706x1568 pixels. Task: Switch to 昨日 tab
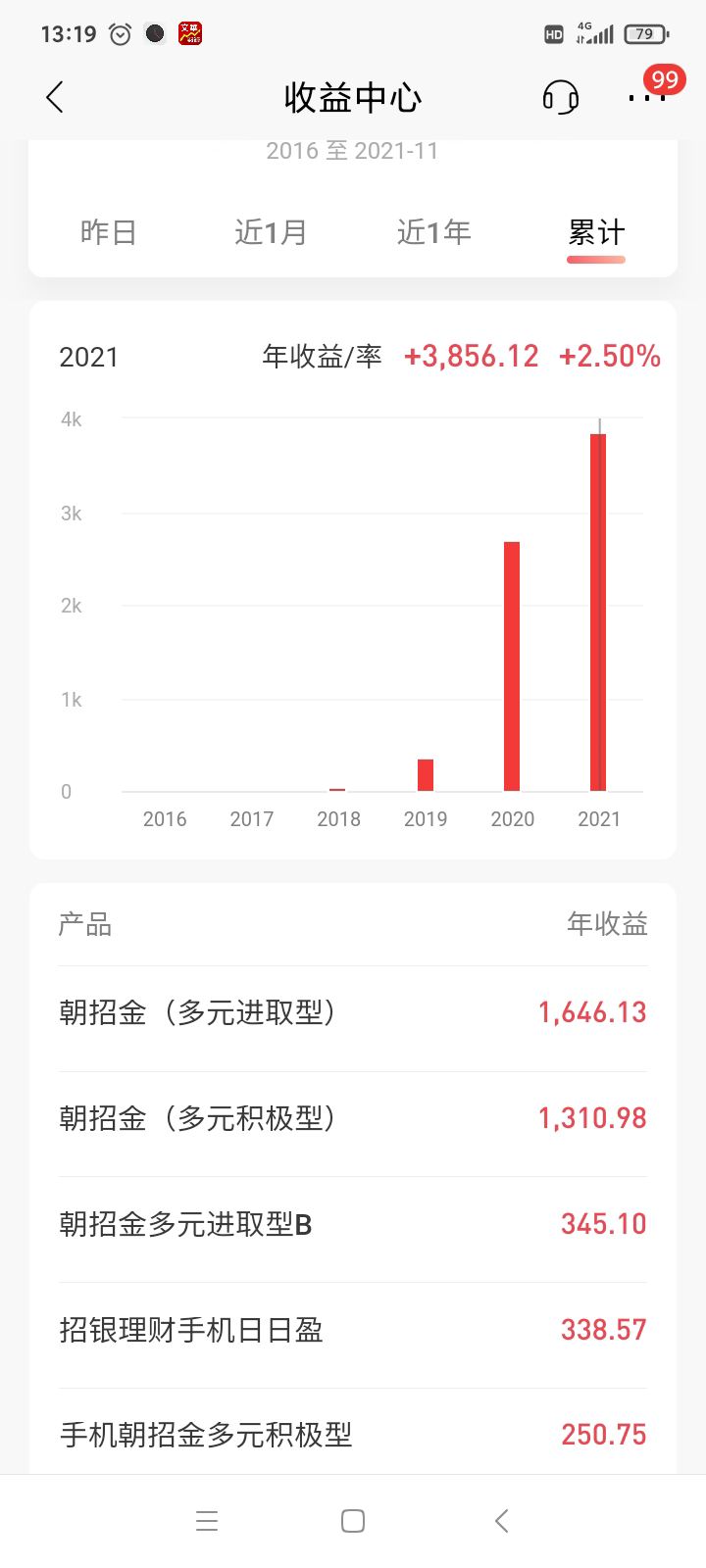point(108,232)
